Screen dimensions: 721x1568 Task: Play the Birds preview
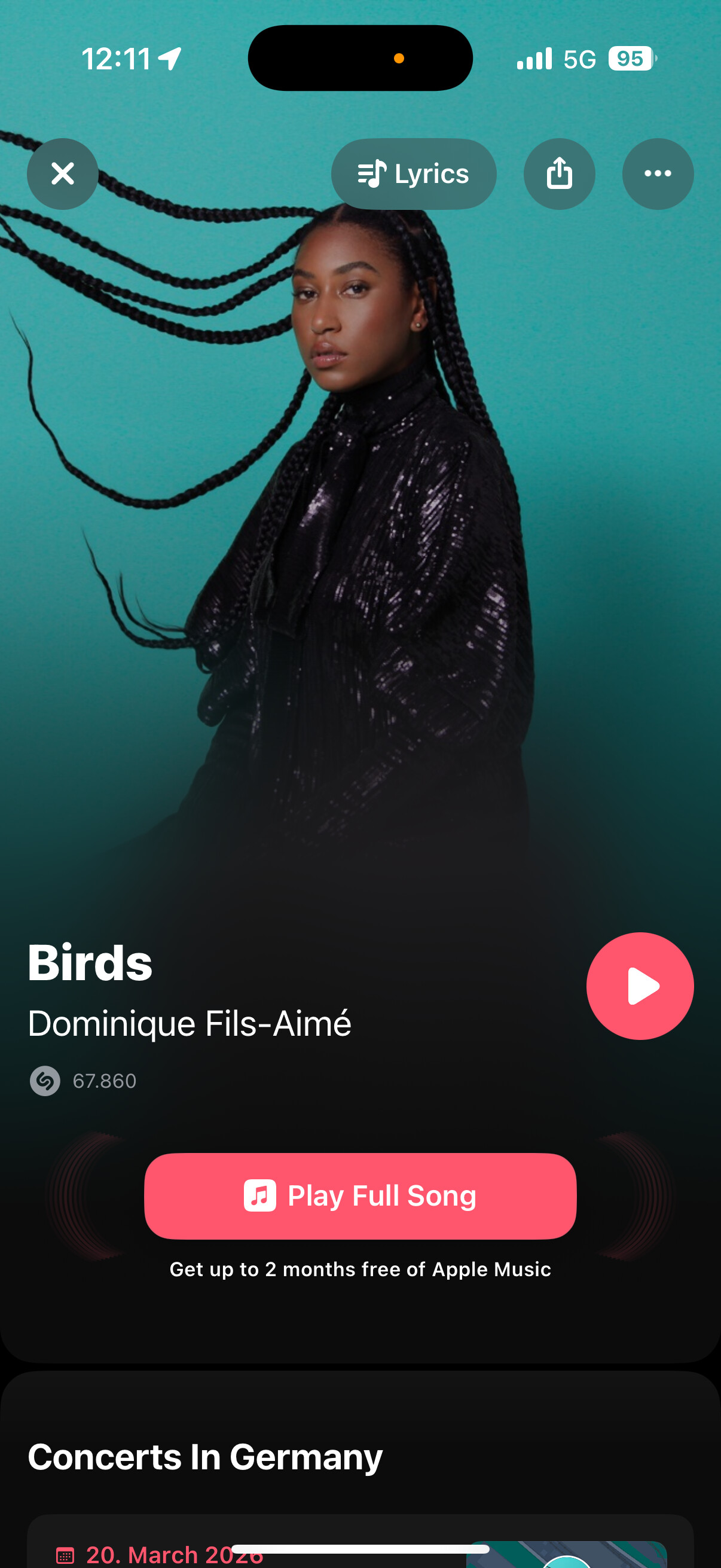[x=639, y=986]
